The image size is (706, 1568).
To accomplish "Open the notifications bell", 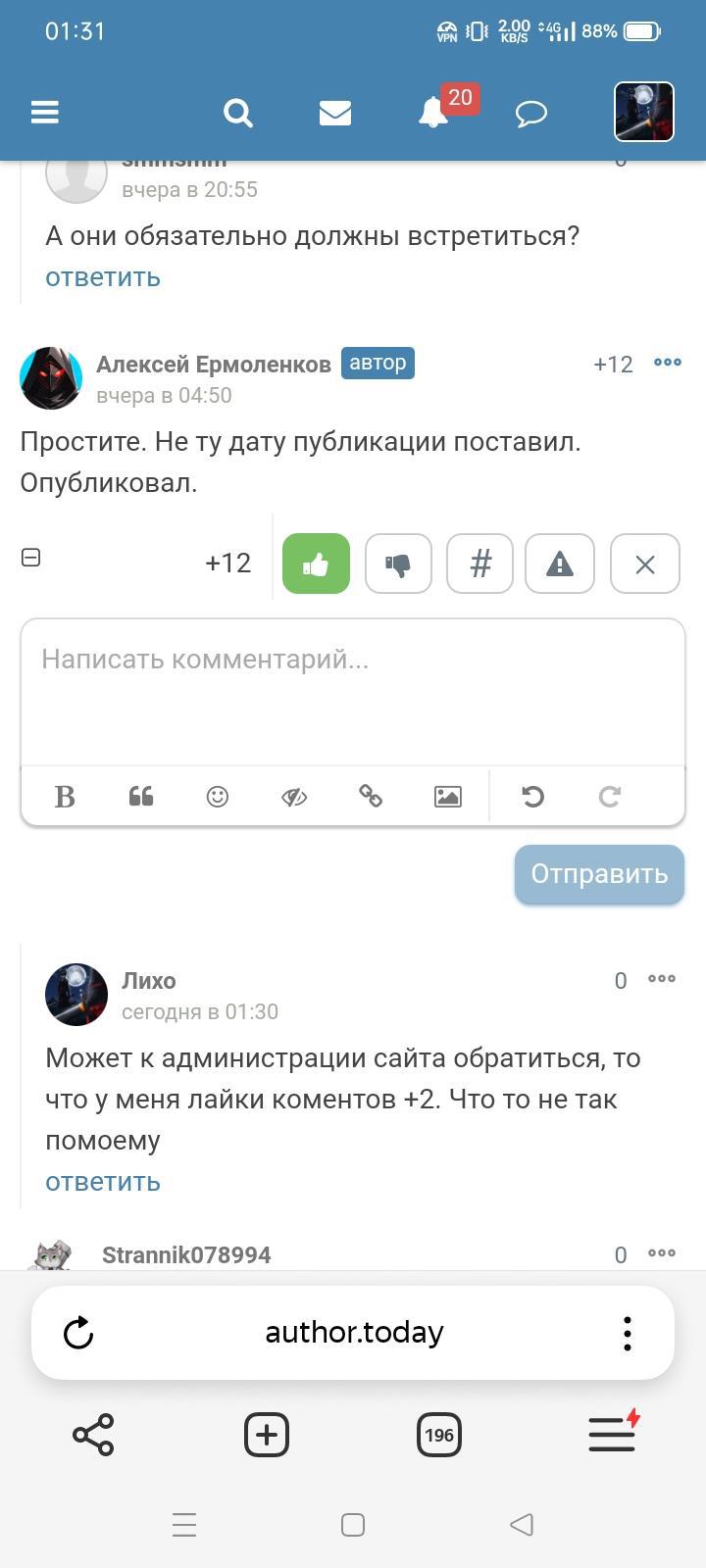I will (x=433, y=113).
